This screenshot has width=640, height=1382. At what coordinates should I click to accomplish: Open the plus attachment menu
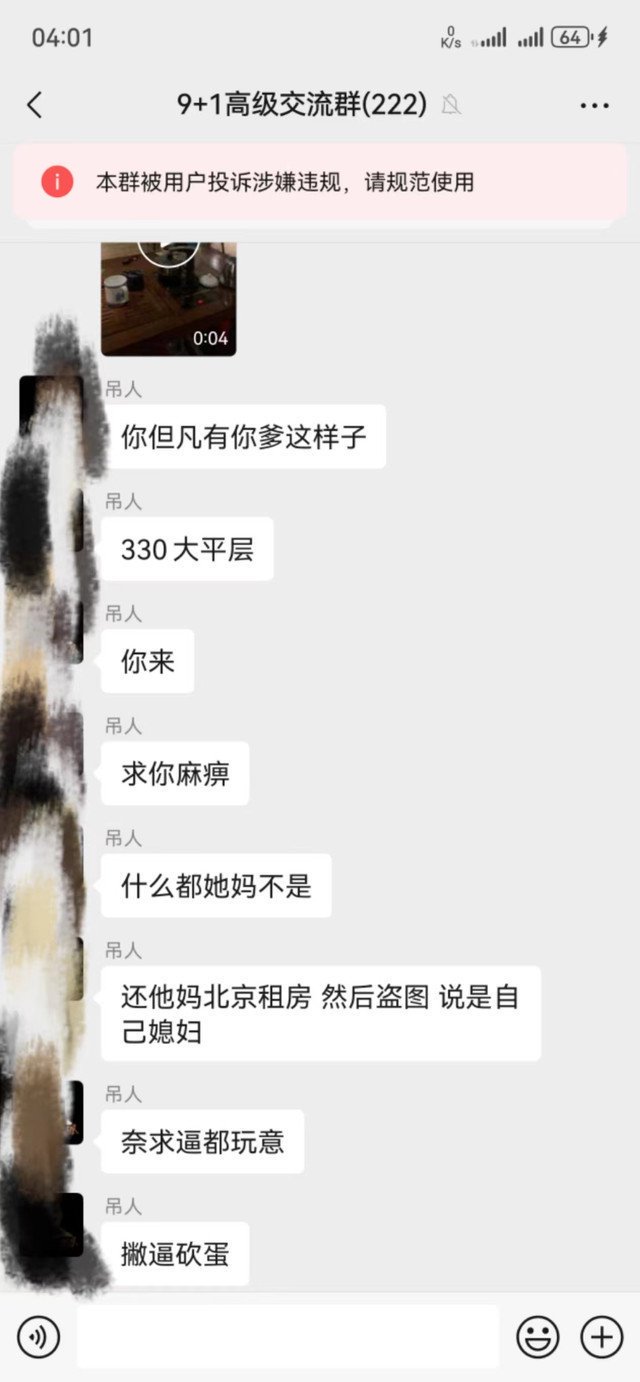point(602,1337)
